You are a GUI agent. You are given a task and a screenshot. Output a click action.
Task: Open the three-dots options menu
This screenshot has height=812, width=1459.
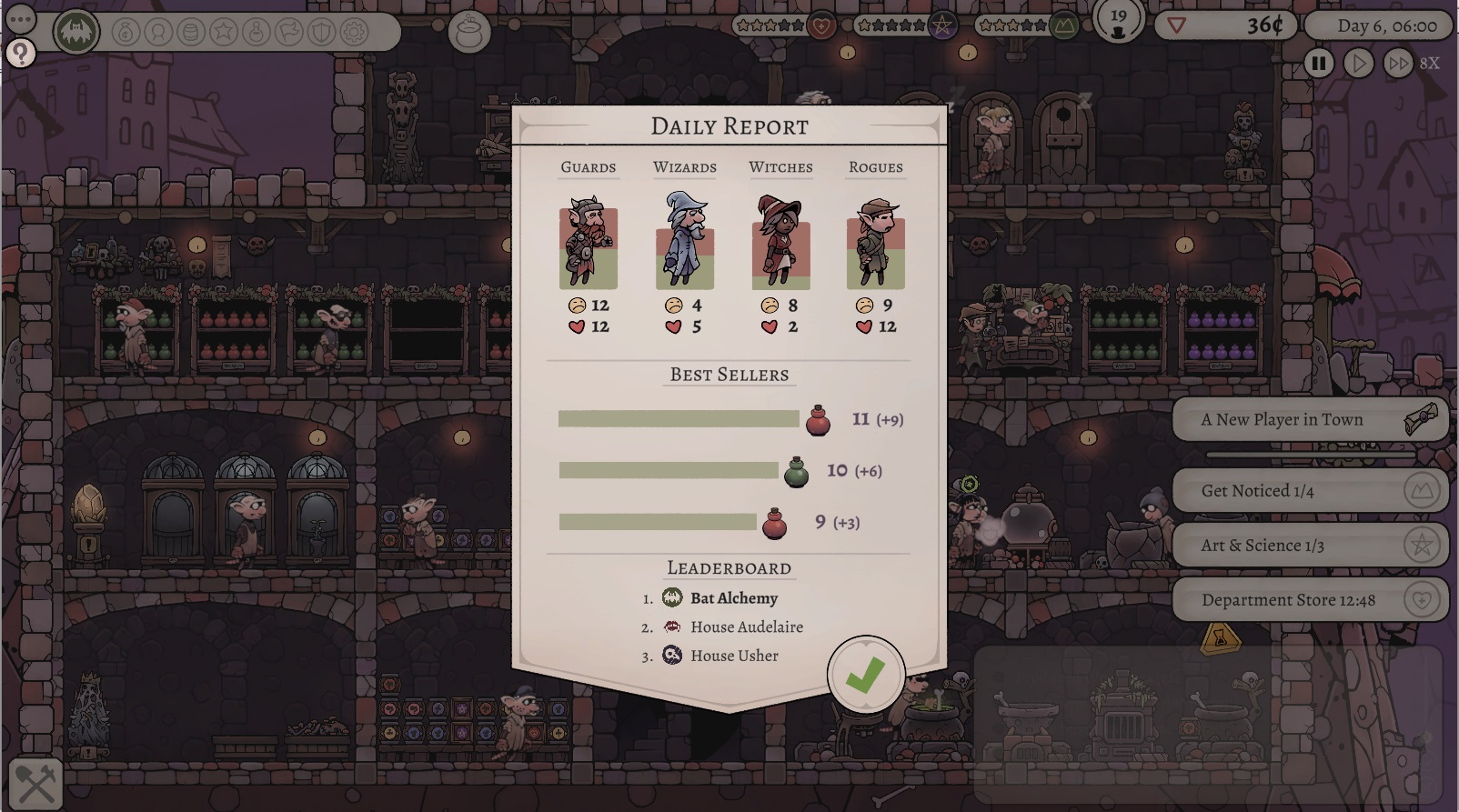click(x=20, y=19)
